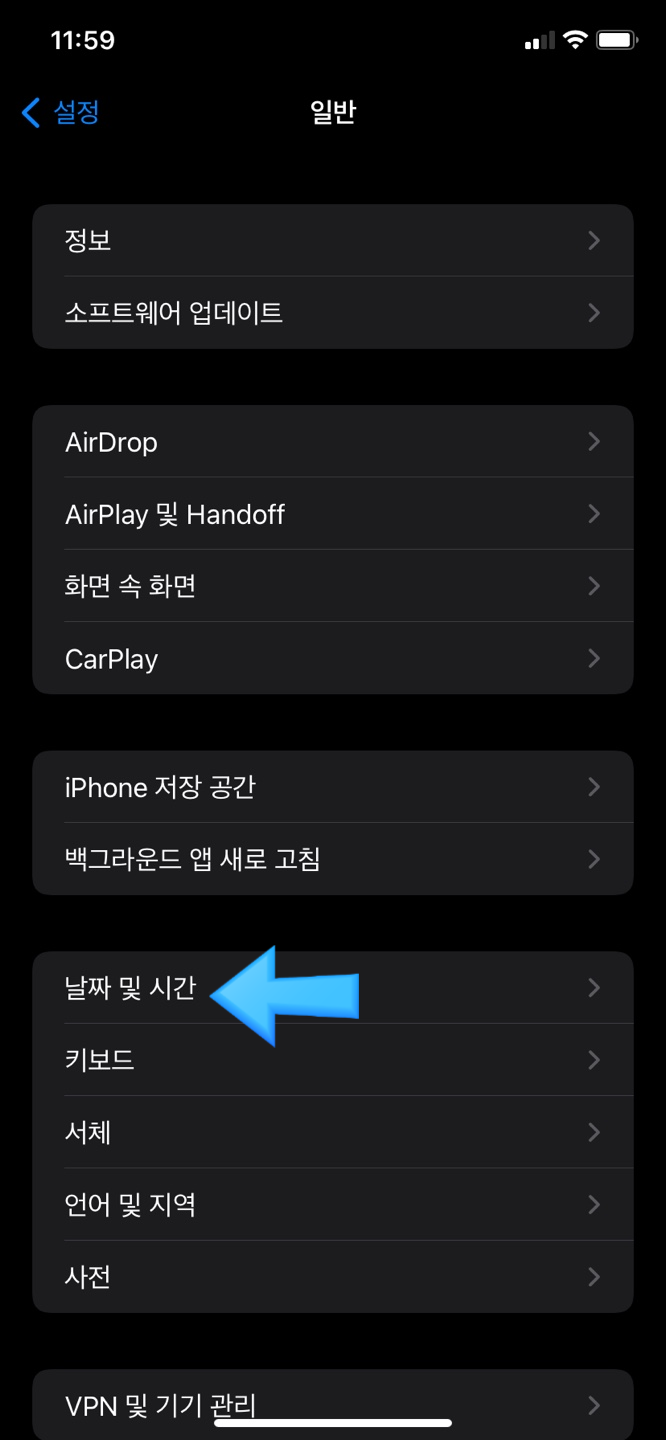Open VPN 및 기기 관리
The height and width of the screenshot is (1440, 666).
[332, 1404]
